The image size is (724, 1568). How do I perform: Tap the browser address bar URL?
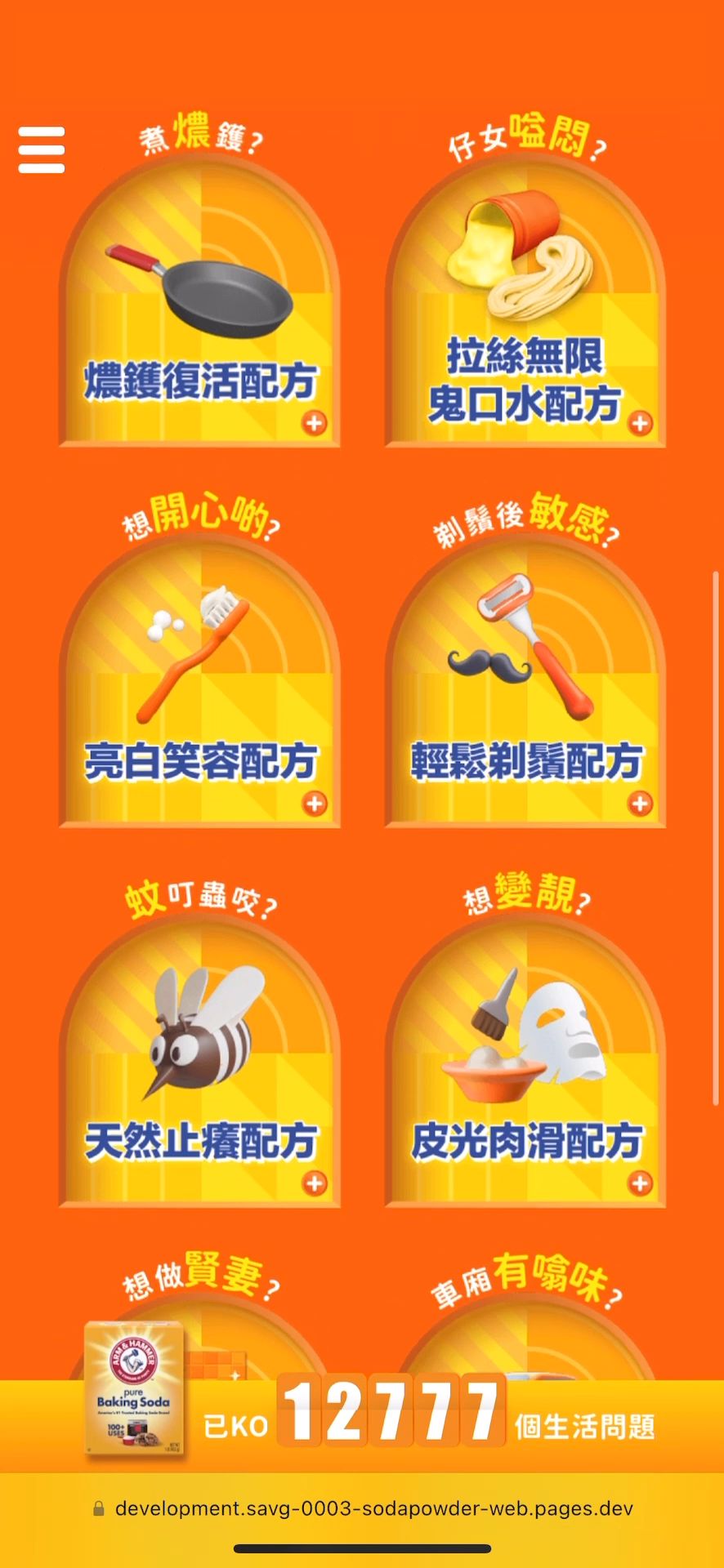pyautogui.click(x=373, y=1508)
